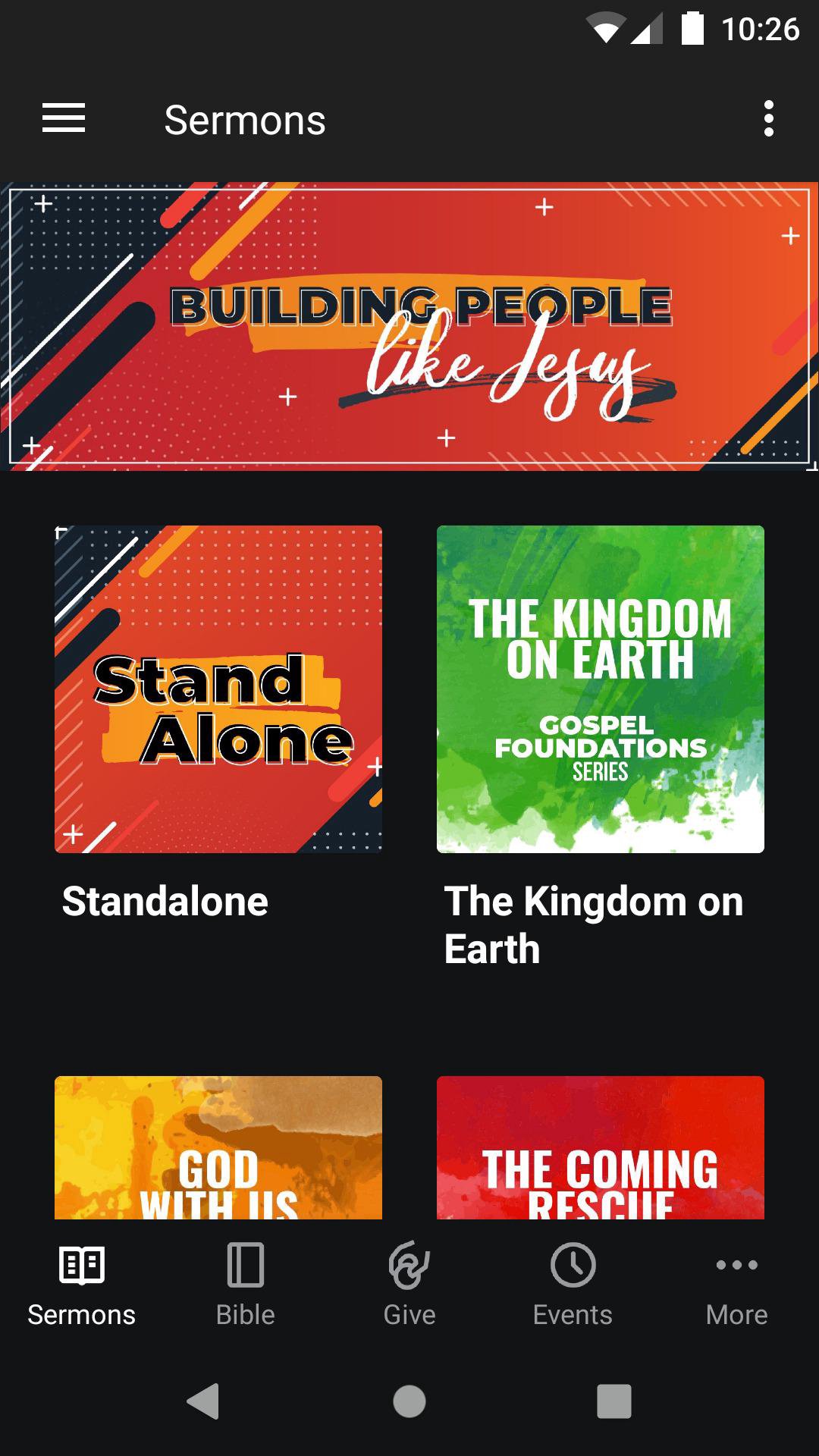Open the Building People Like Jesus banner
Viewport: 819px width, 1456px height.
409,326
